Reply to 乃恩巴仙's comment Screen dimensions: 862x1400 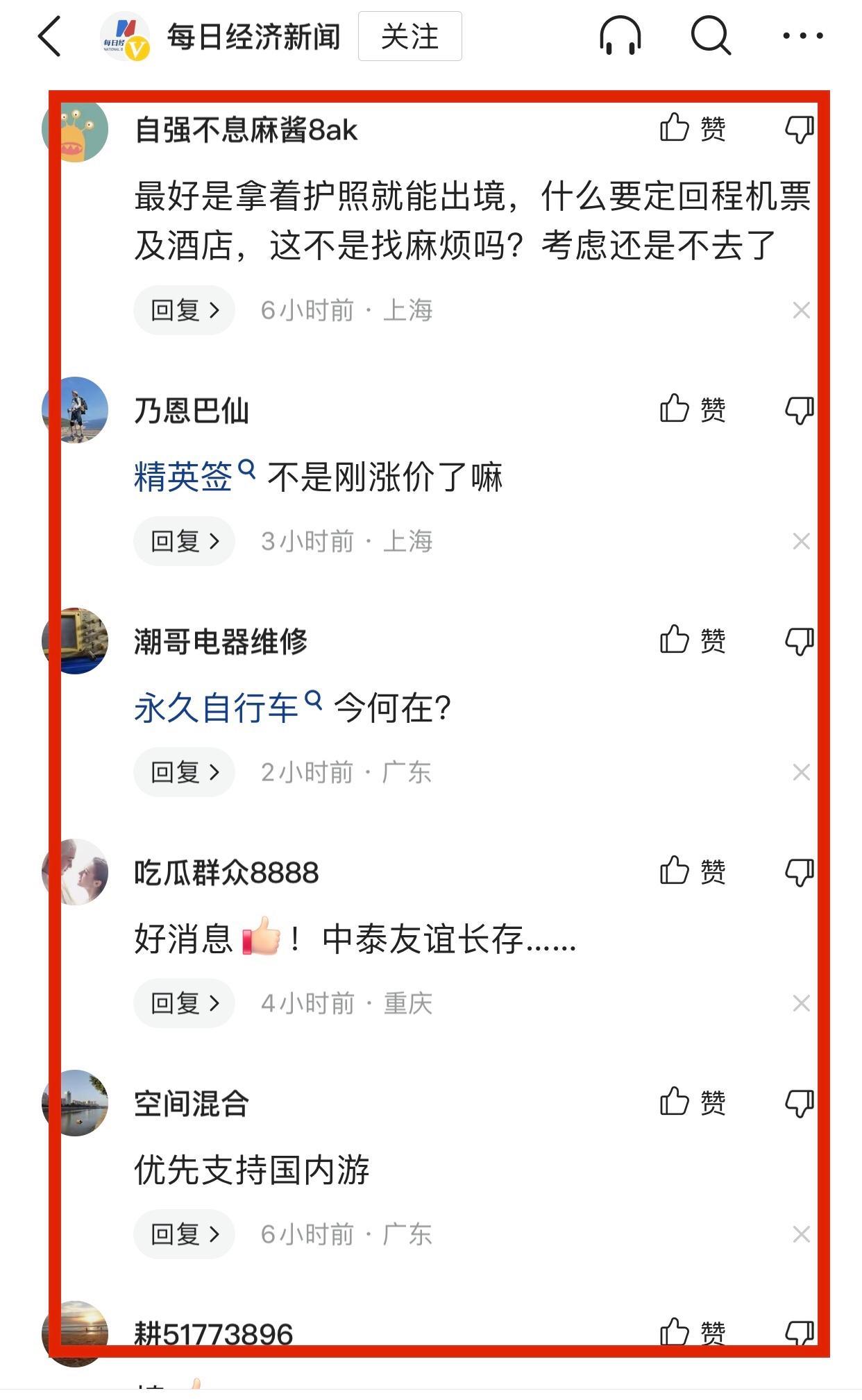[184, 541]
